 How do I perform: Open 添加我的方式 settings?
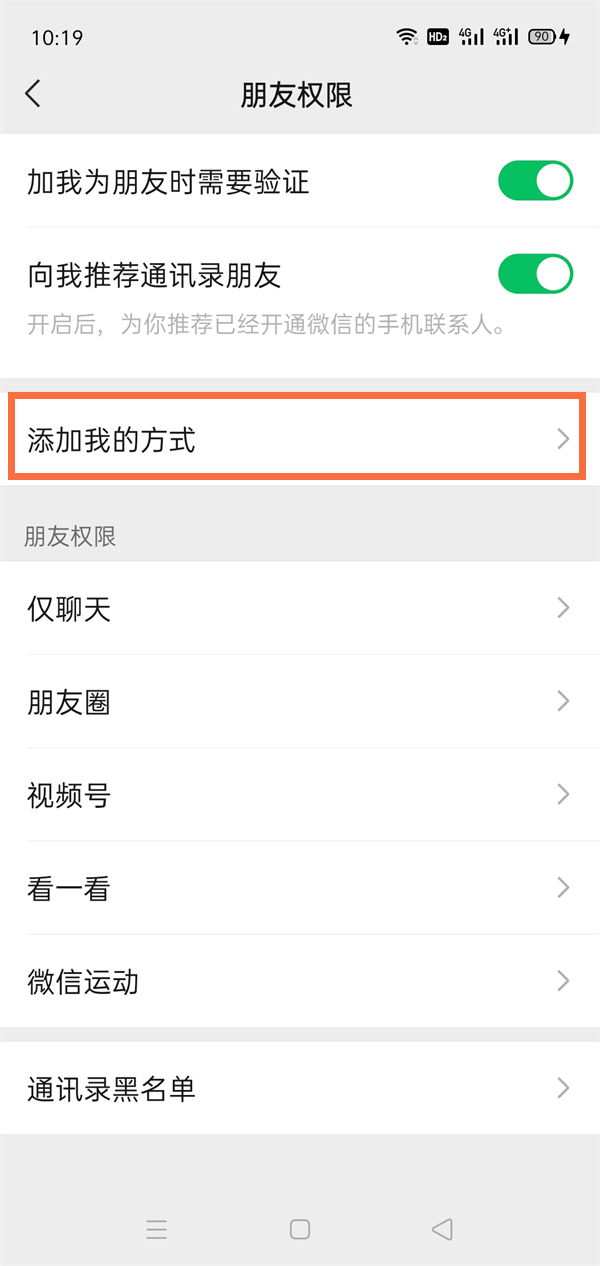(x=296, y=439)
